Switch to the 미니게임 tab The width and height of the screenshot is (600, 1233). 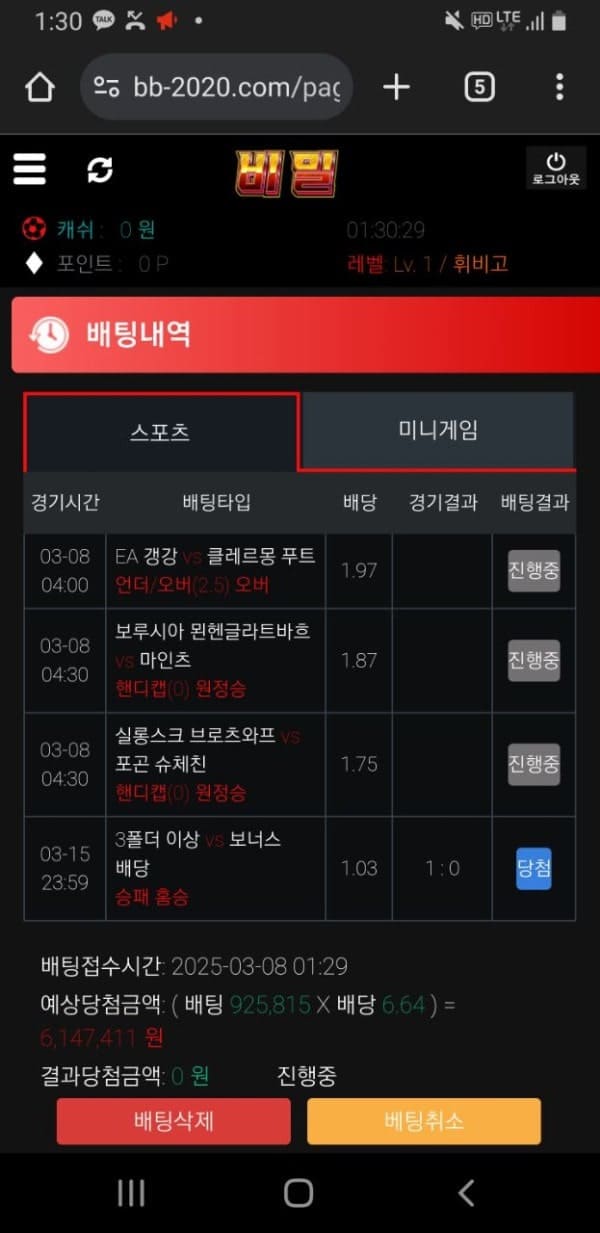coord(438,431)
